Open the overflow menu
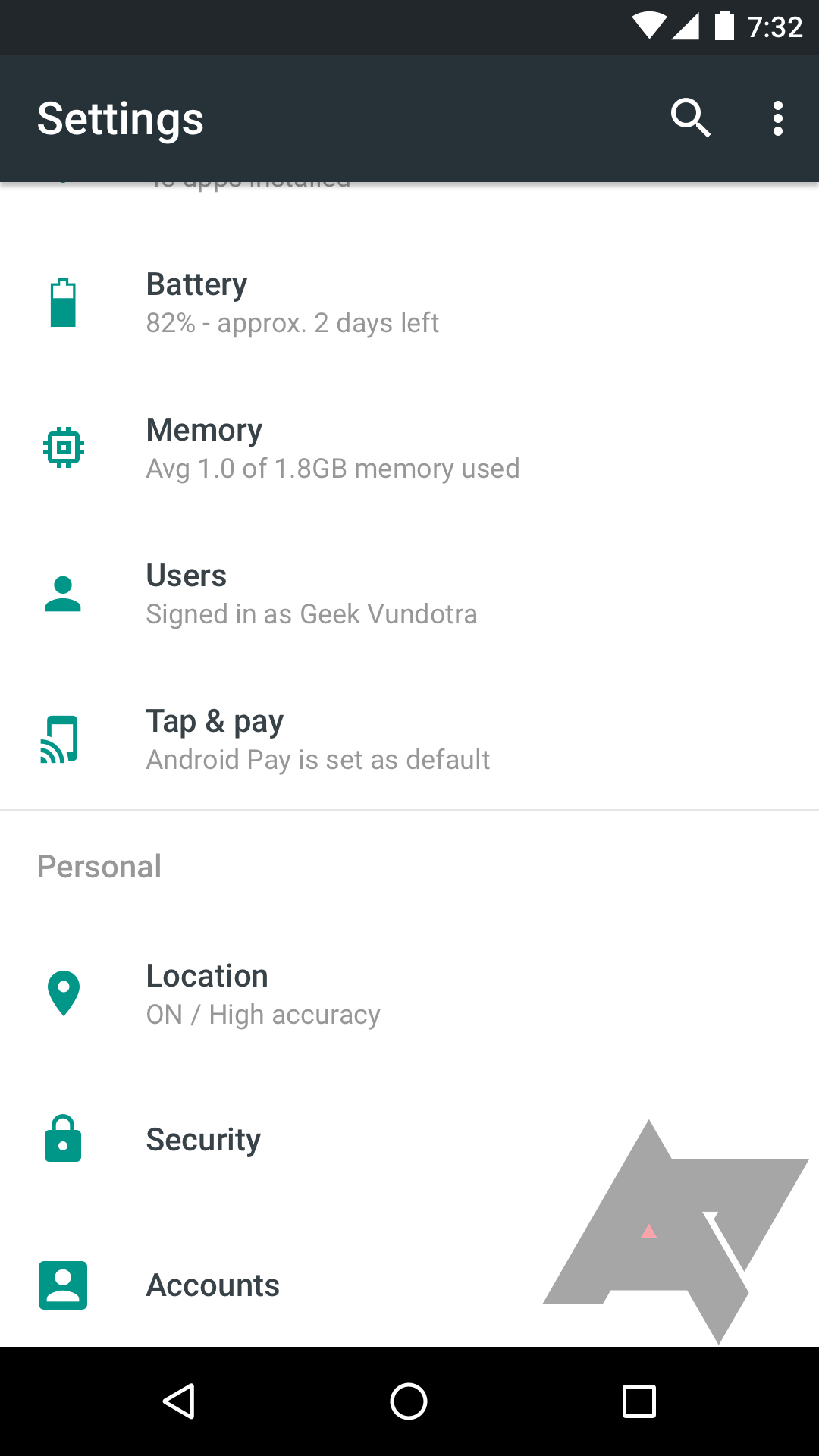The height and width of the screenshot is (1456, 819). point(777,118)
